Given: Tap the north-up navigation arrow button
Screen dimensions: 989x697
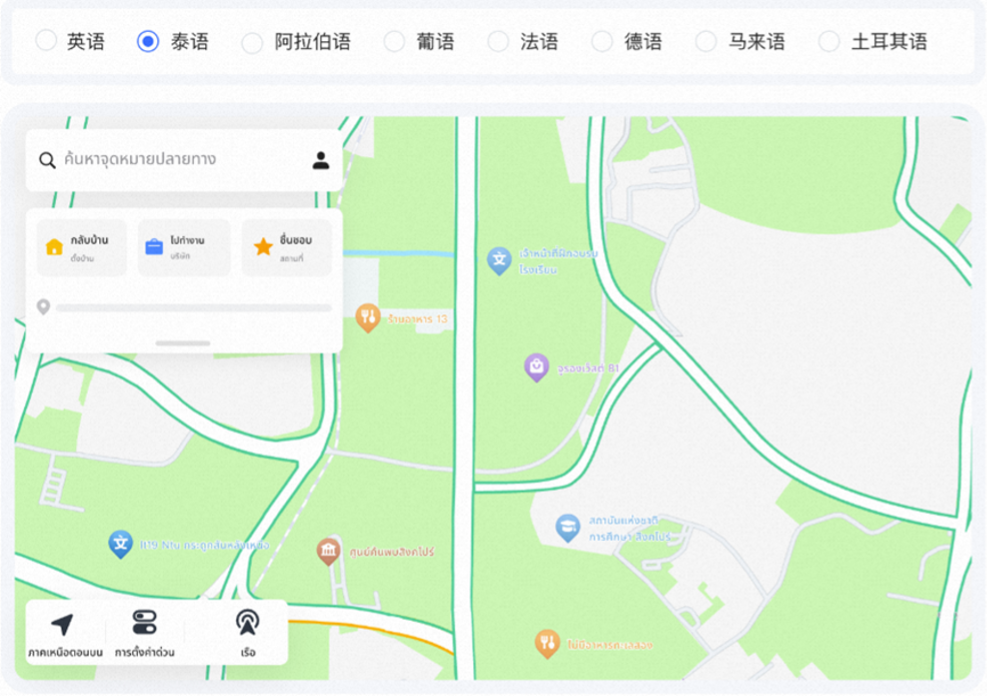Looking at the screenshot, I should tap(63, 633).
